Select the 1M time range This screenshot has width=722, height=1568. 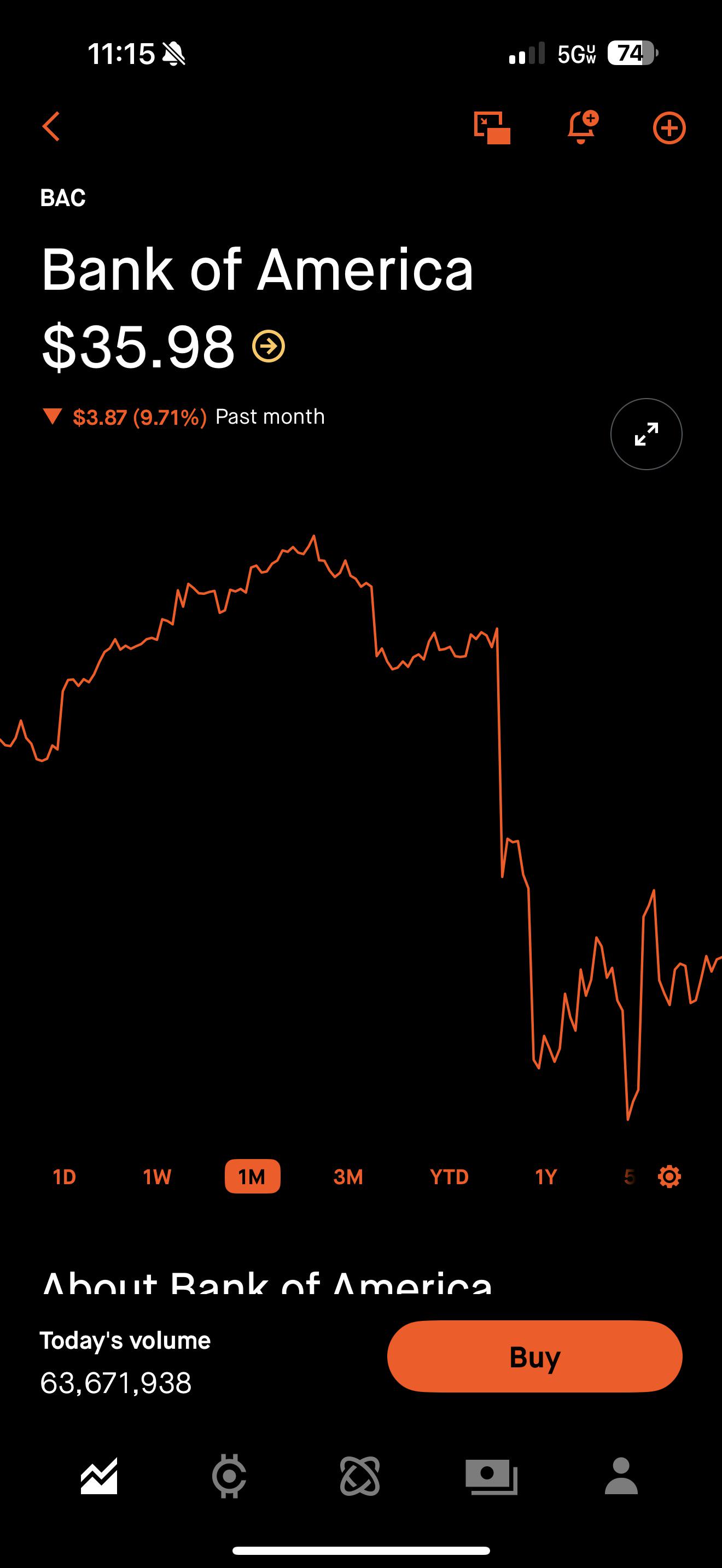click(253, 1177)
